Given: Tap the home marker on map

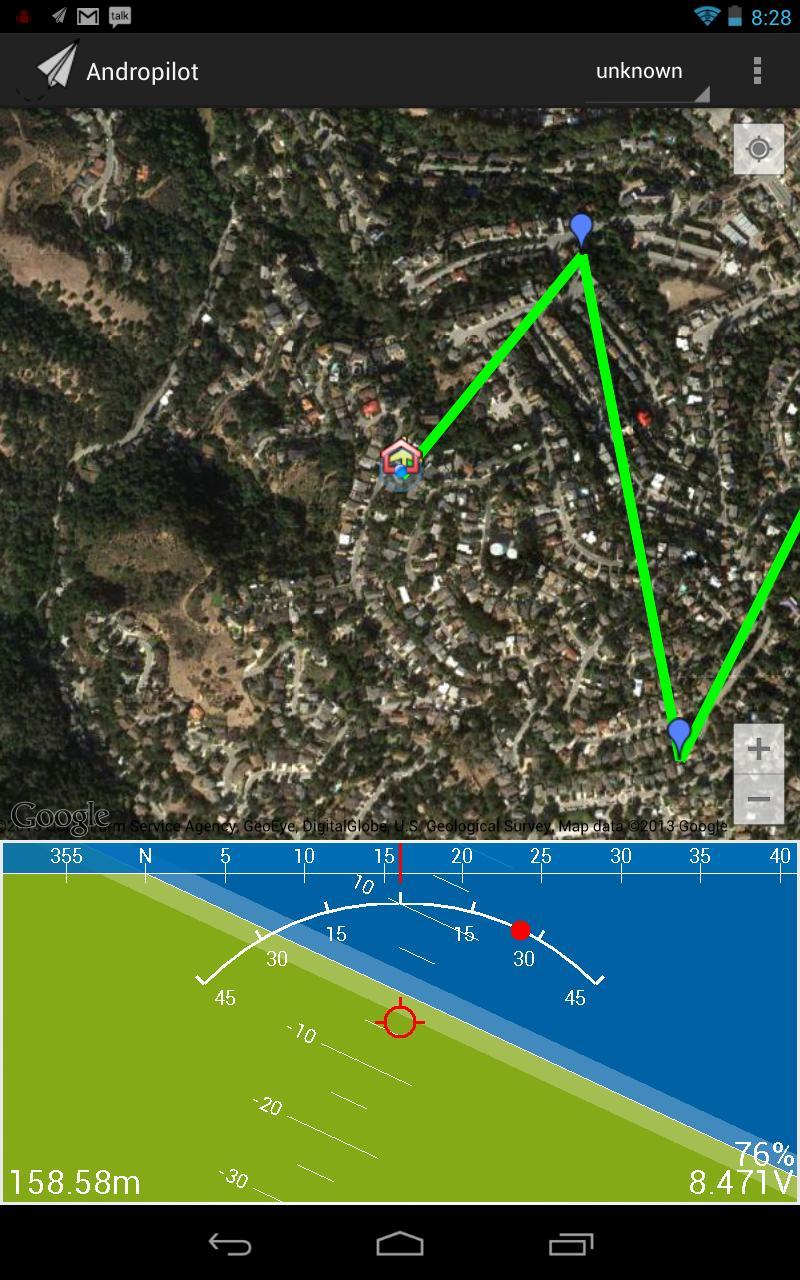Looking at the screenshot, I should point(400,462).
